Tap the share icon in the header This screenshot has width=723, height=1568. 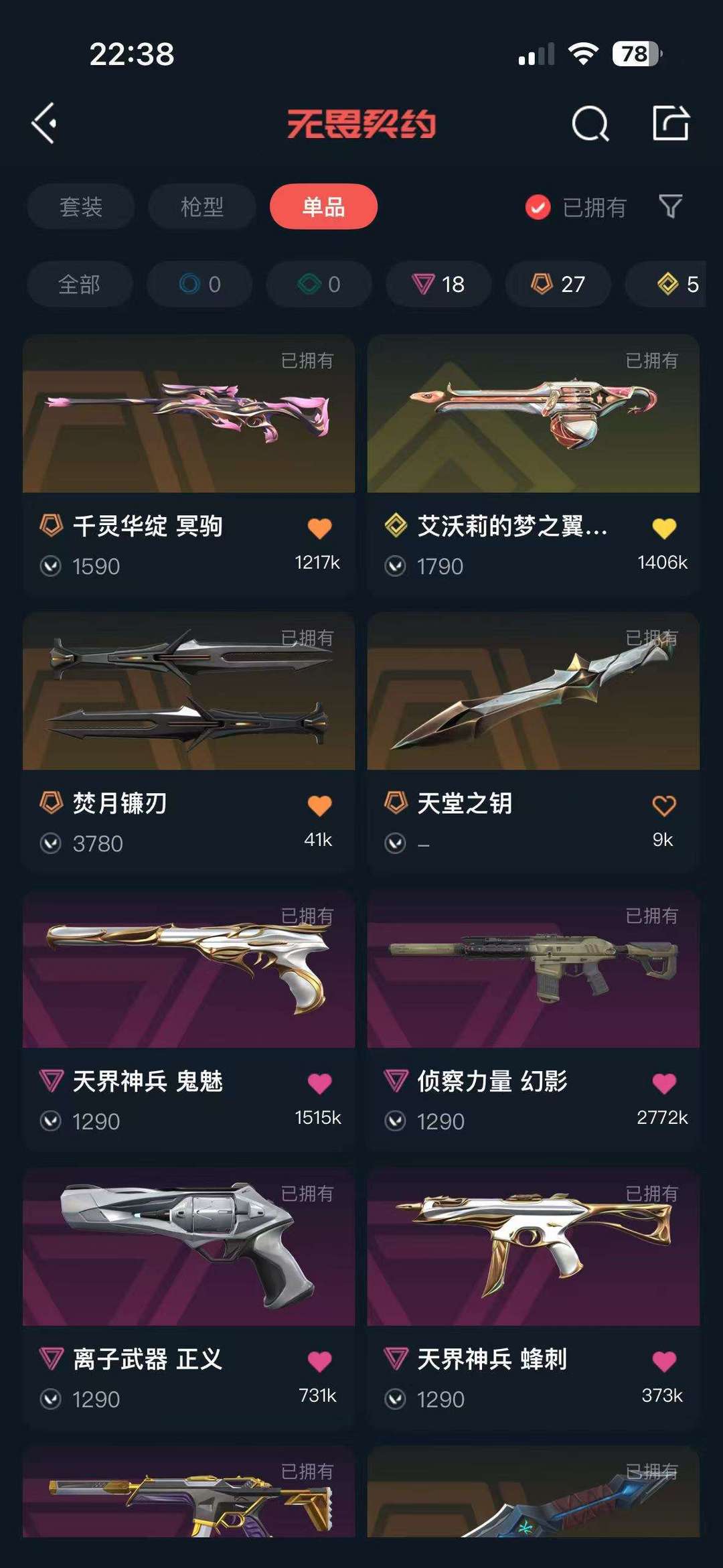click(671, 123)
